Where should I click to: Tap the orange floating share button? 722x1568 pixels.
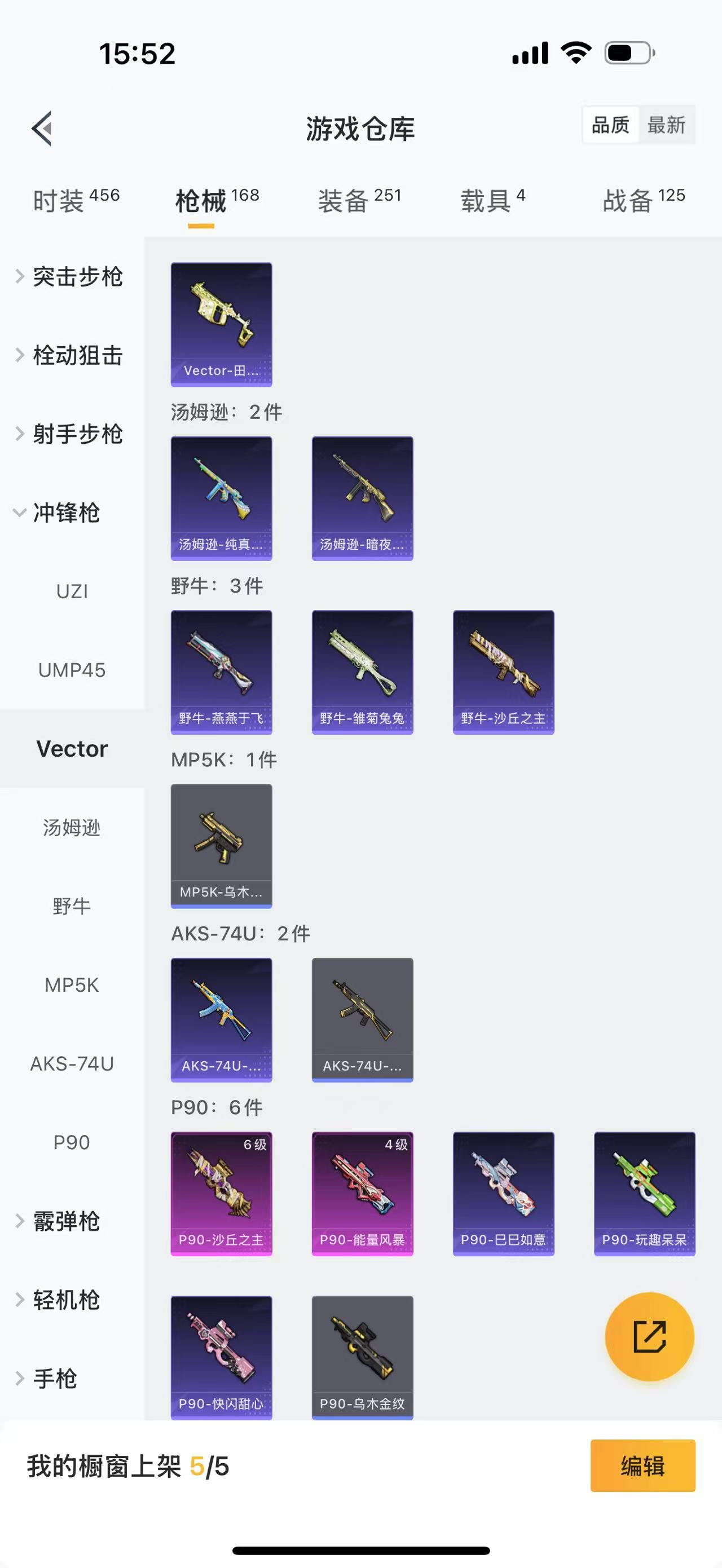click(649, 1337)
